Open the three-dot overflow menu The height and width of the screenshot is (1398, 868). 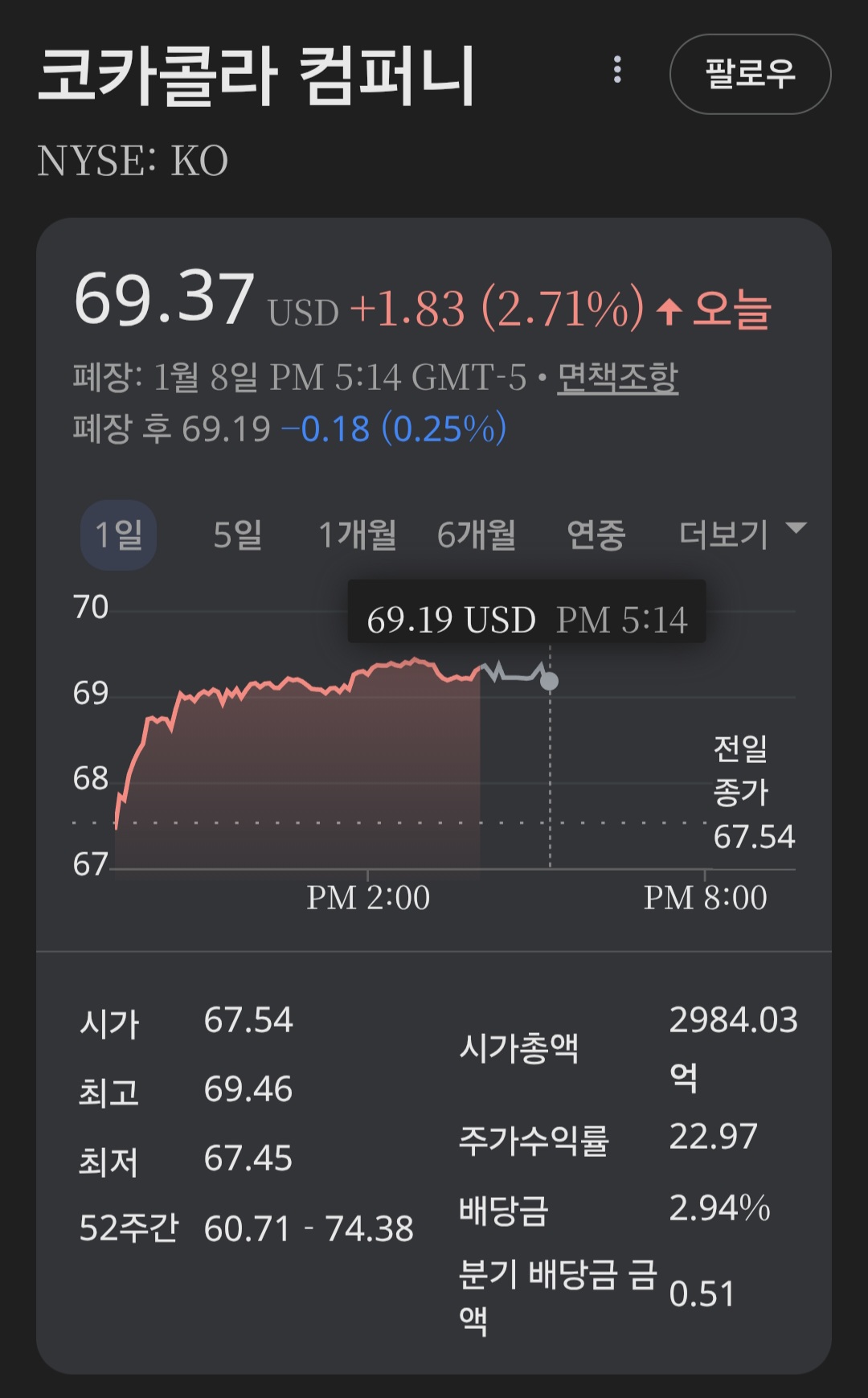tap(617, 71)
